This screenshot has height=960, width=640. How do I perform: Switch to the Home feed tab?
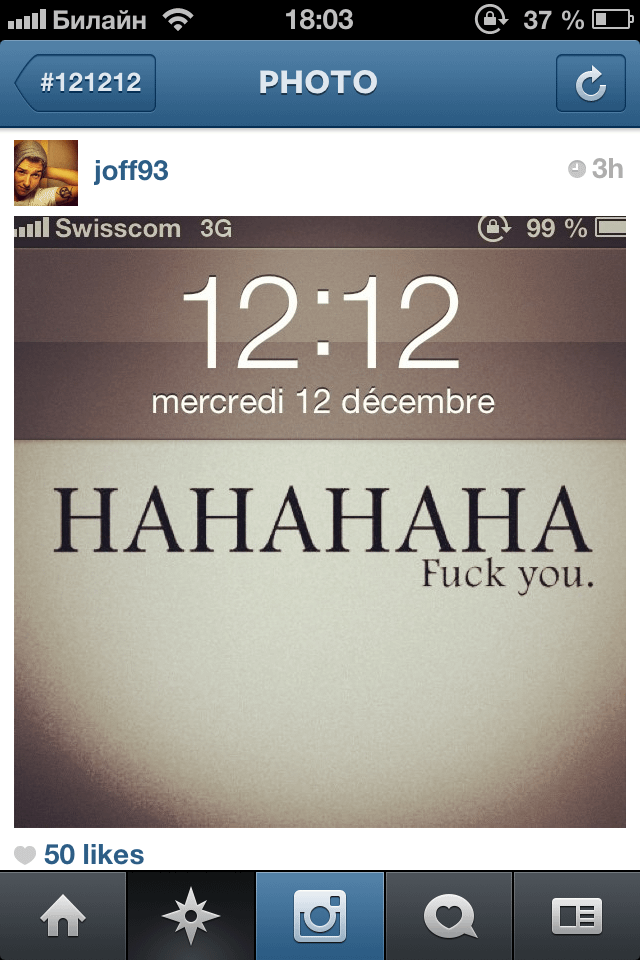pos(63,916)
